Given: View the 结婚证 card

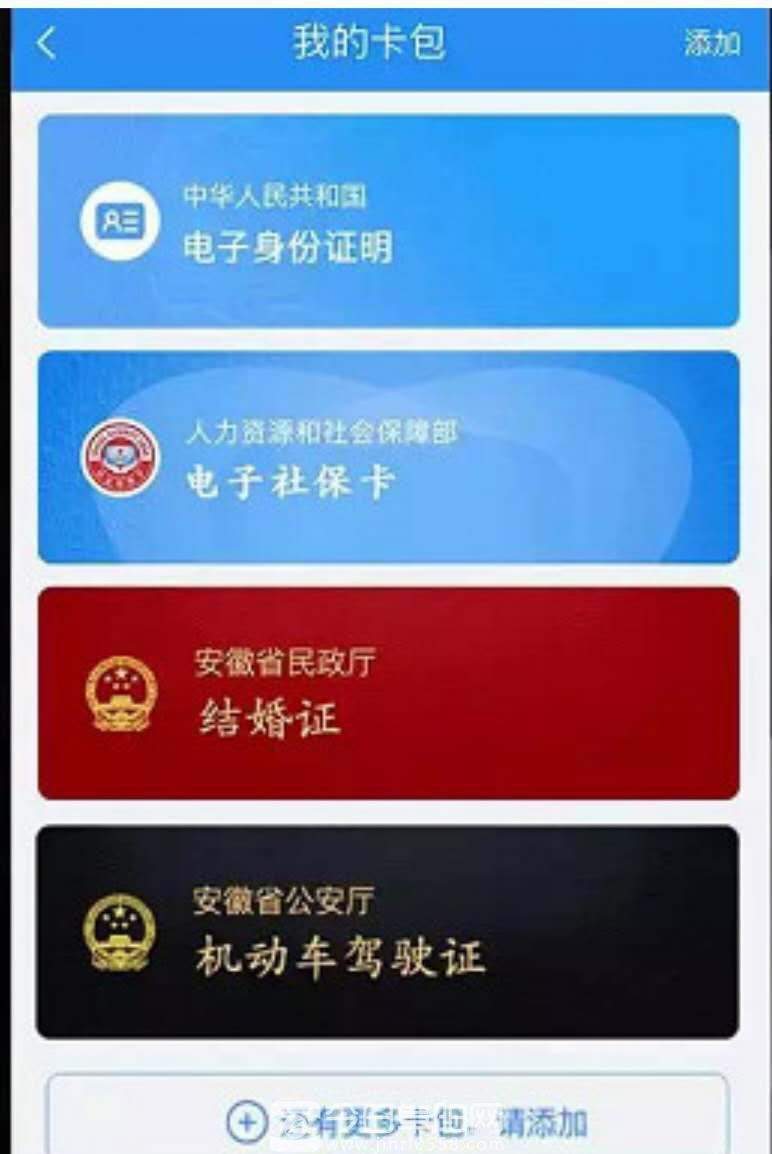Looking at the screenshot, I should tap(388, 693).
